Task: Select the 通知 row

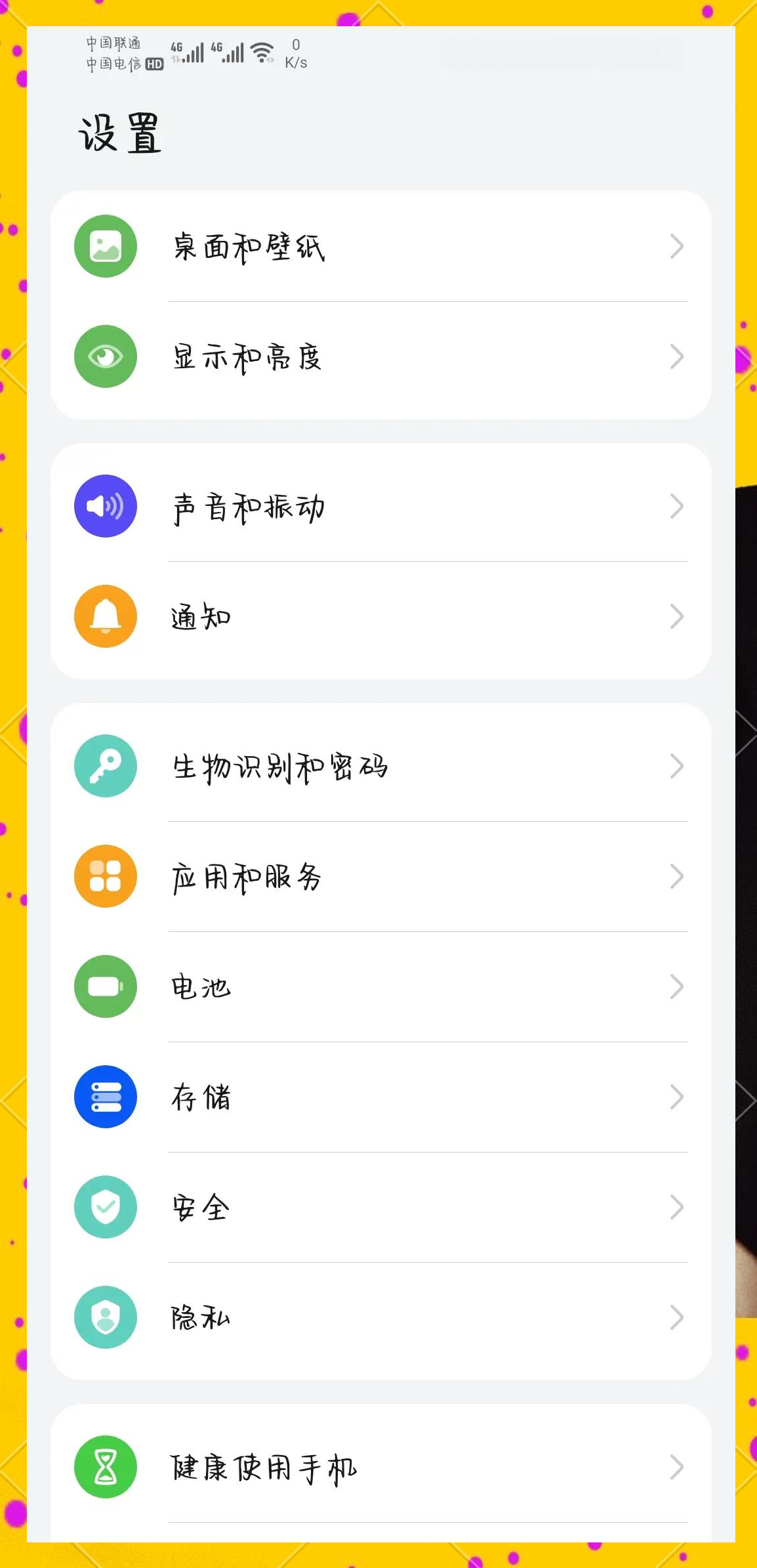Action: [x=380, y=617]
